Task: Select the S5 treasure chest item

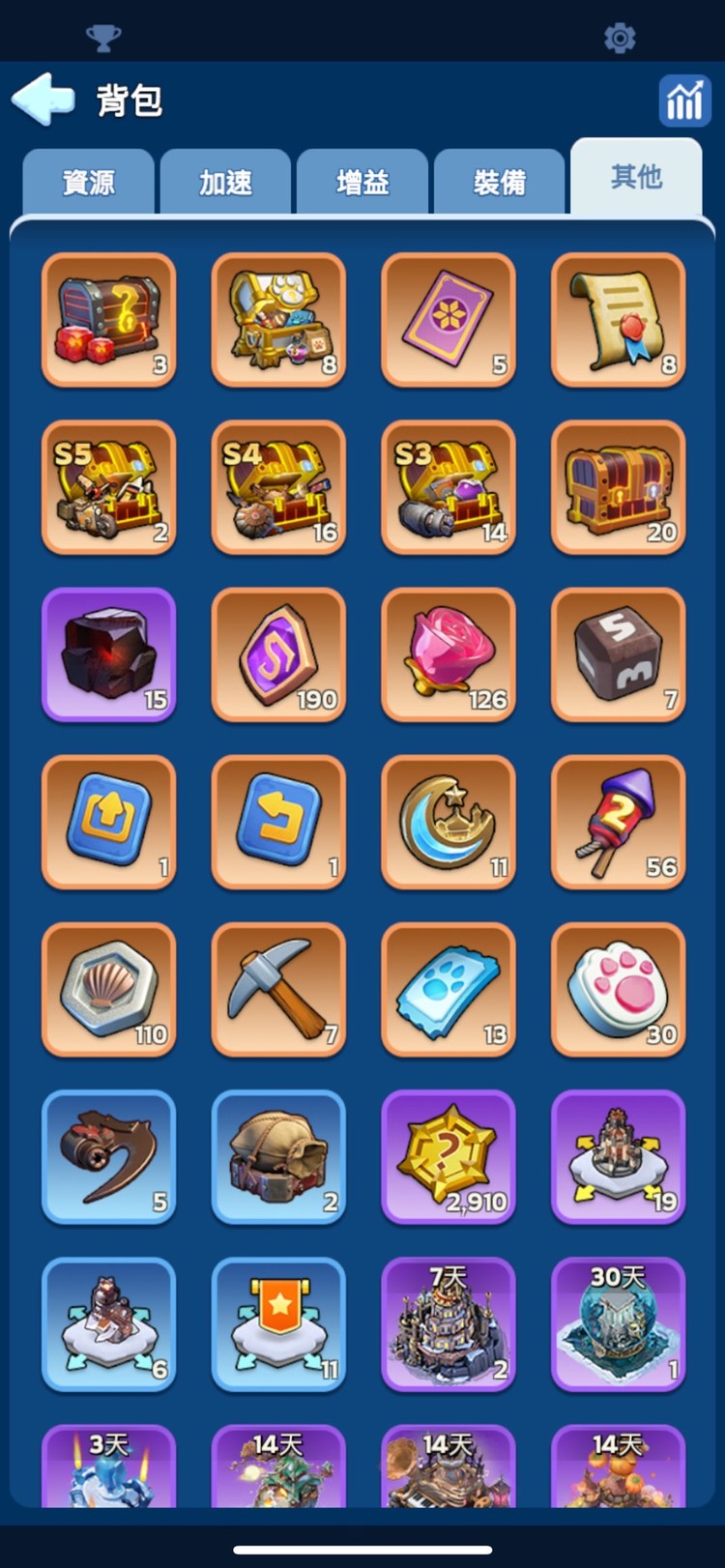Action: 109,487
